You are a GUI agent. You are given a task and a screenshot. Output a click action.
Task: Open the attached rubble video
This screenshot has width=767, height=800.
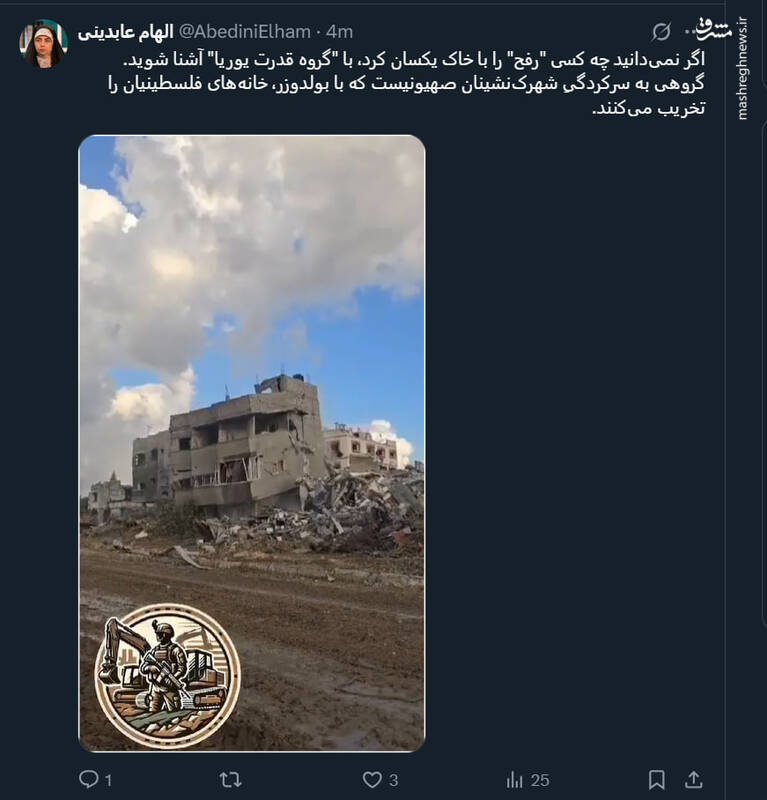click(x=252, y=443)
